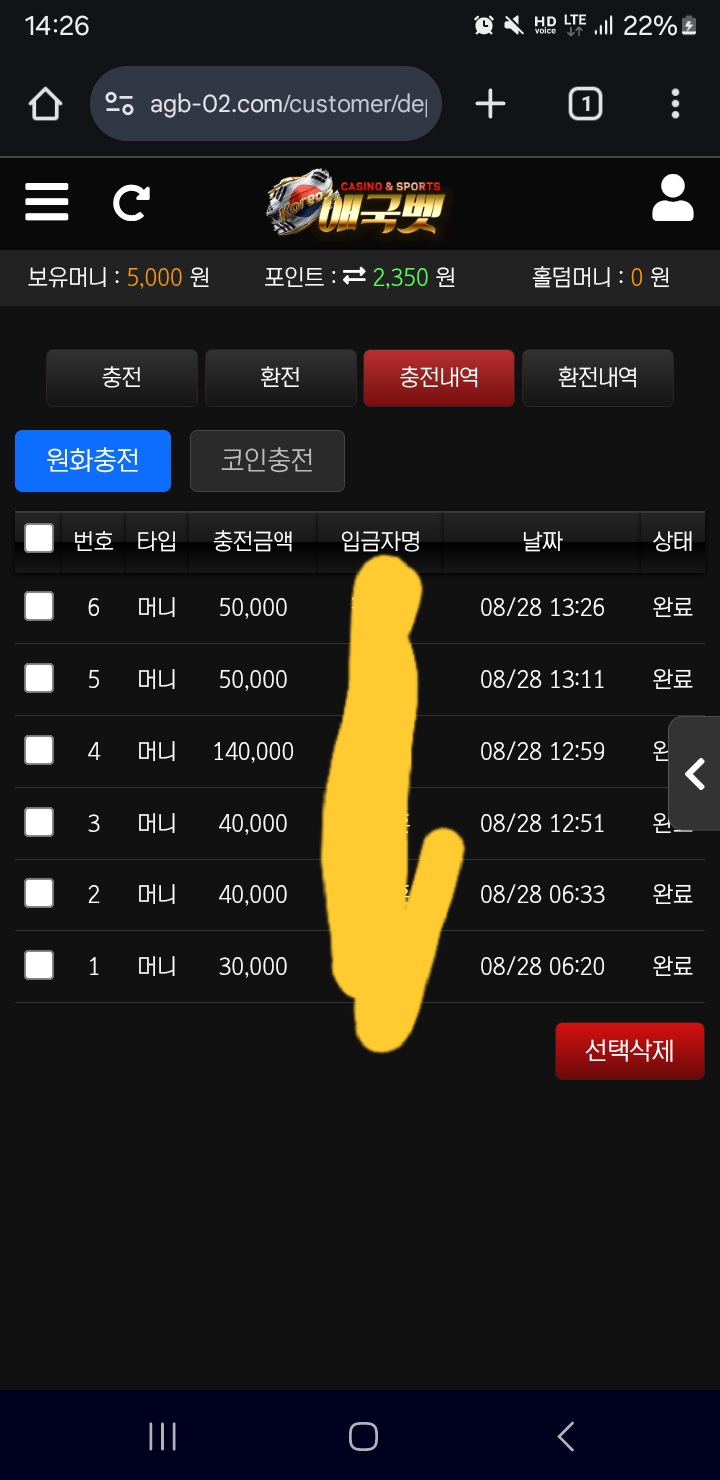Image resolution: width=720 pixels, height=1480 pixels.
Task: Check the box for row number 6
Action: pyautogui.click(x=39, y=606)
